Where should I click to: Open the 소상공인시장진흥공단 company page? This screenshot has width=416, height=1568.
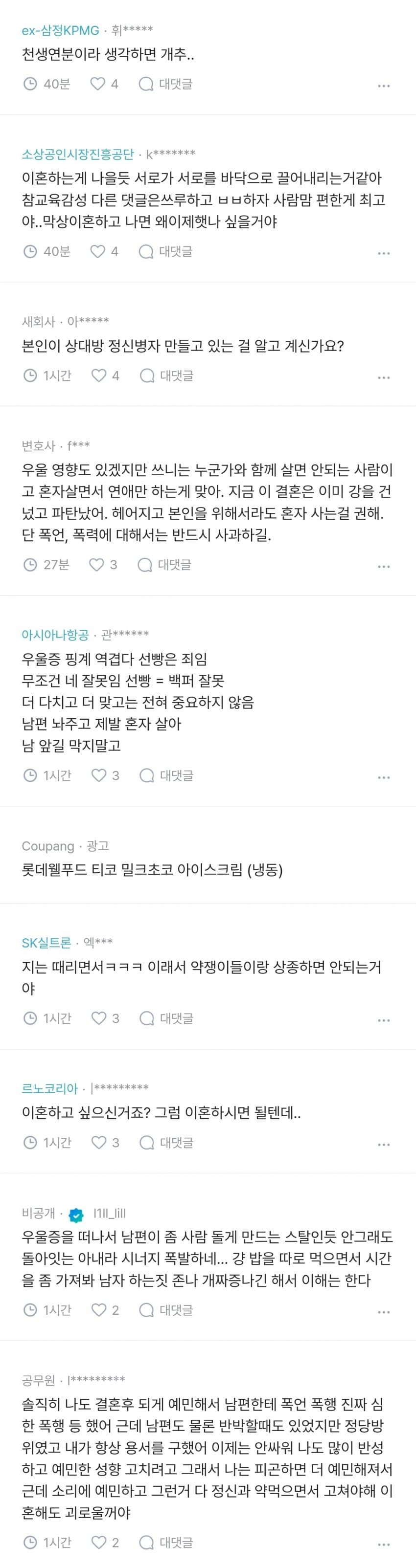(77, 154)
